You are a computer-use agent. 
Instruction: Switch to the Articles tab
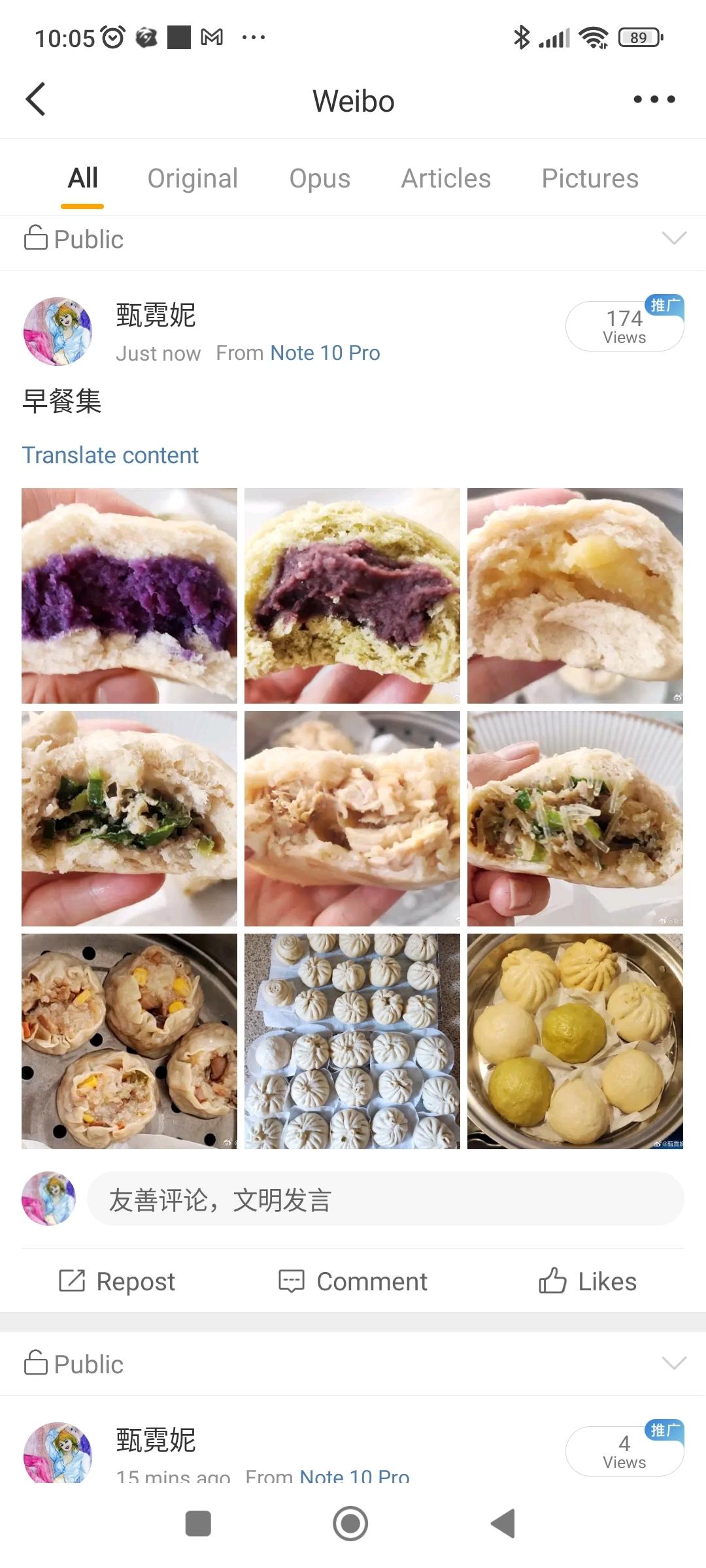point(446,178)
